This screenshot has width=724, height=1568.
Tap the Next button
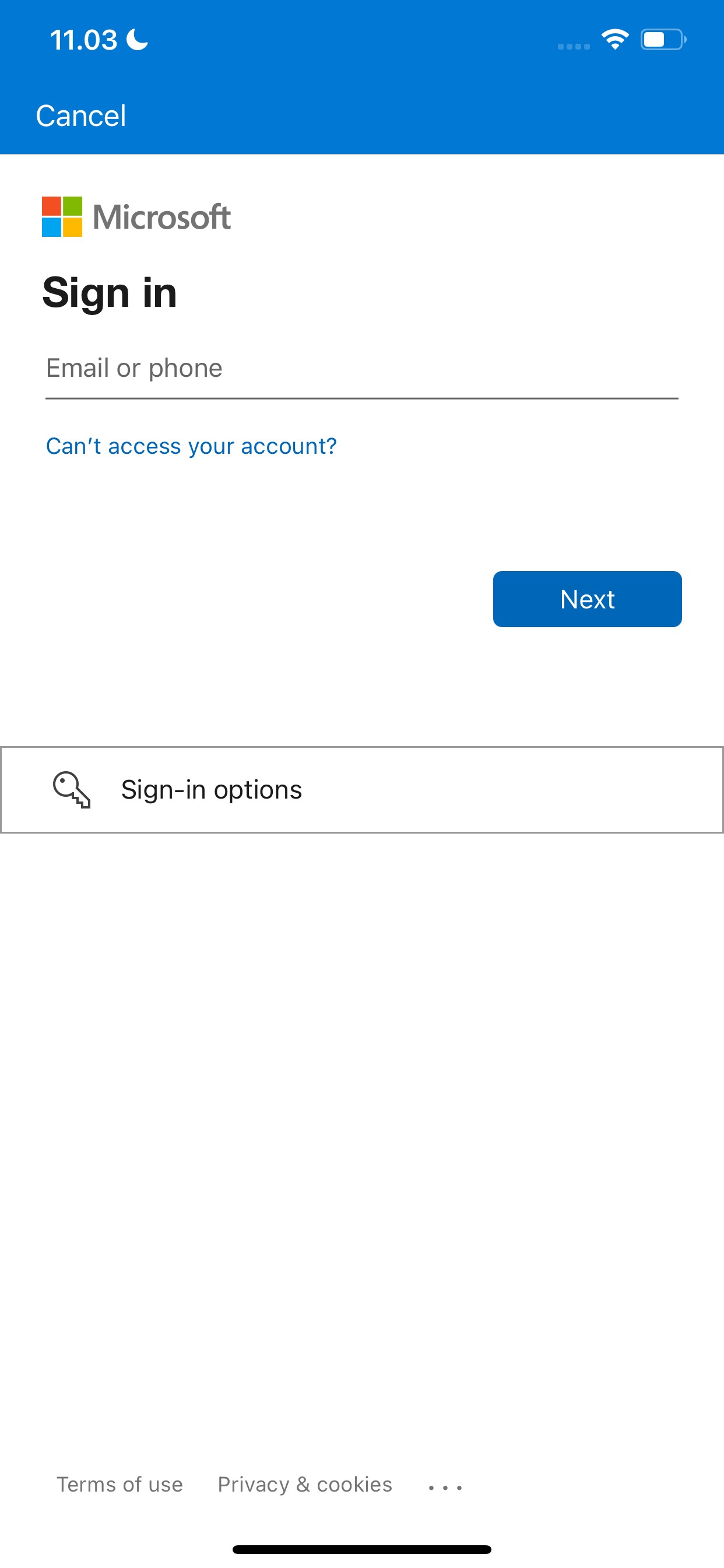click(x=586, y=599)
